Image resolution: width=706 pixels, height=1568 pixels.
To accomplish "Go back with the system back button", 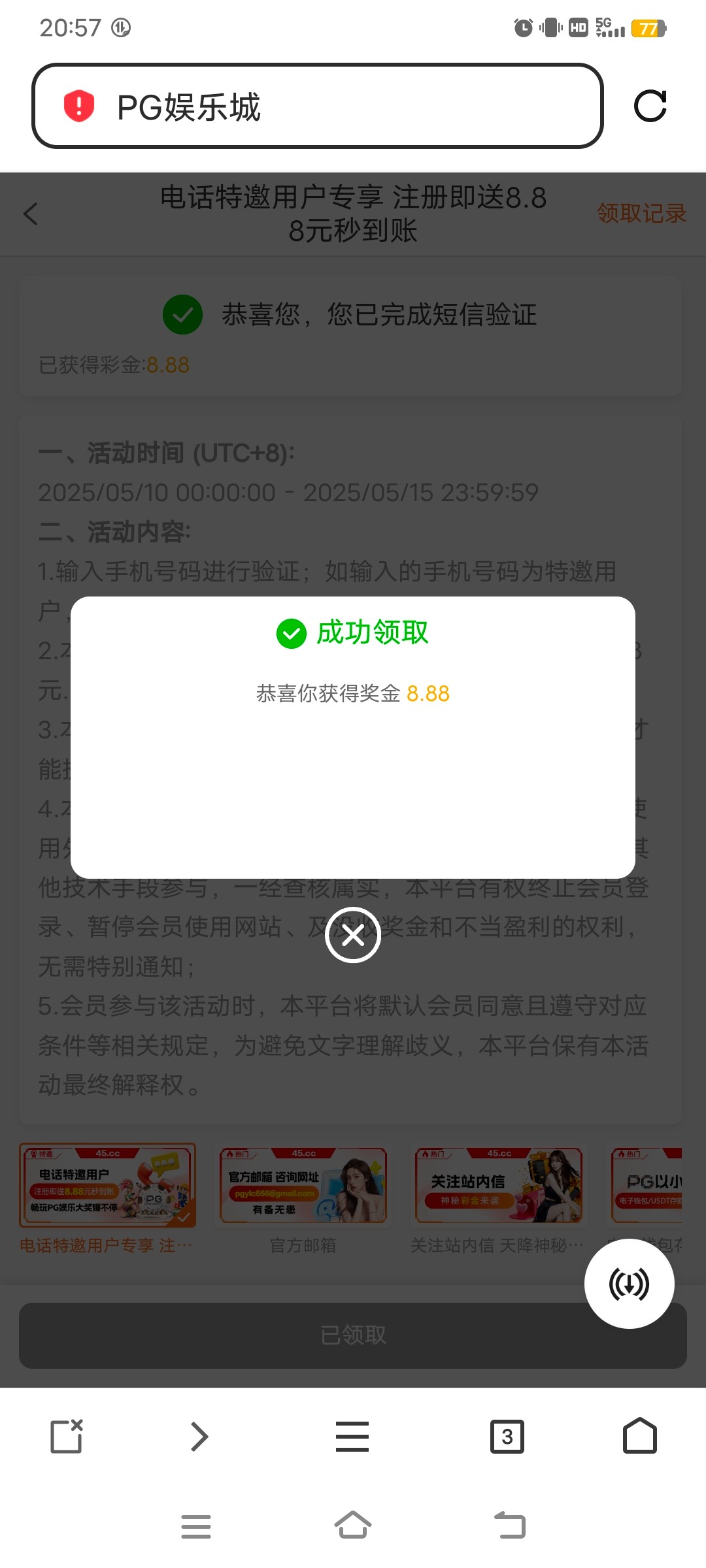I will [x=510, y=1526].
